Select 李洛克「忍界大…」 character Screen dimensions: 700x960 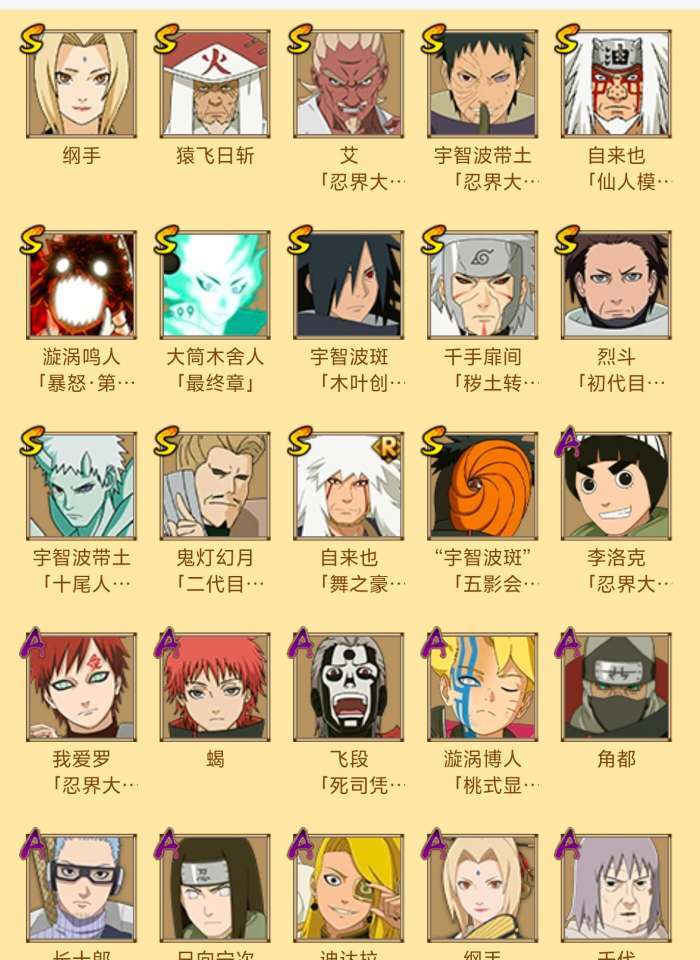[x=616, y=486]
